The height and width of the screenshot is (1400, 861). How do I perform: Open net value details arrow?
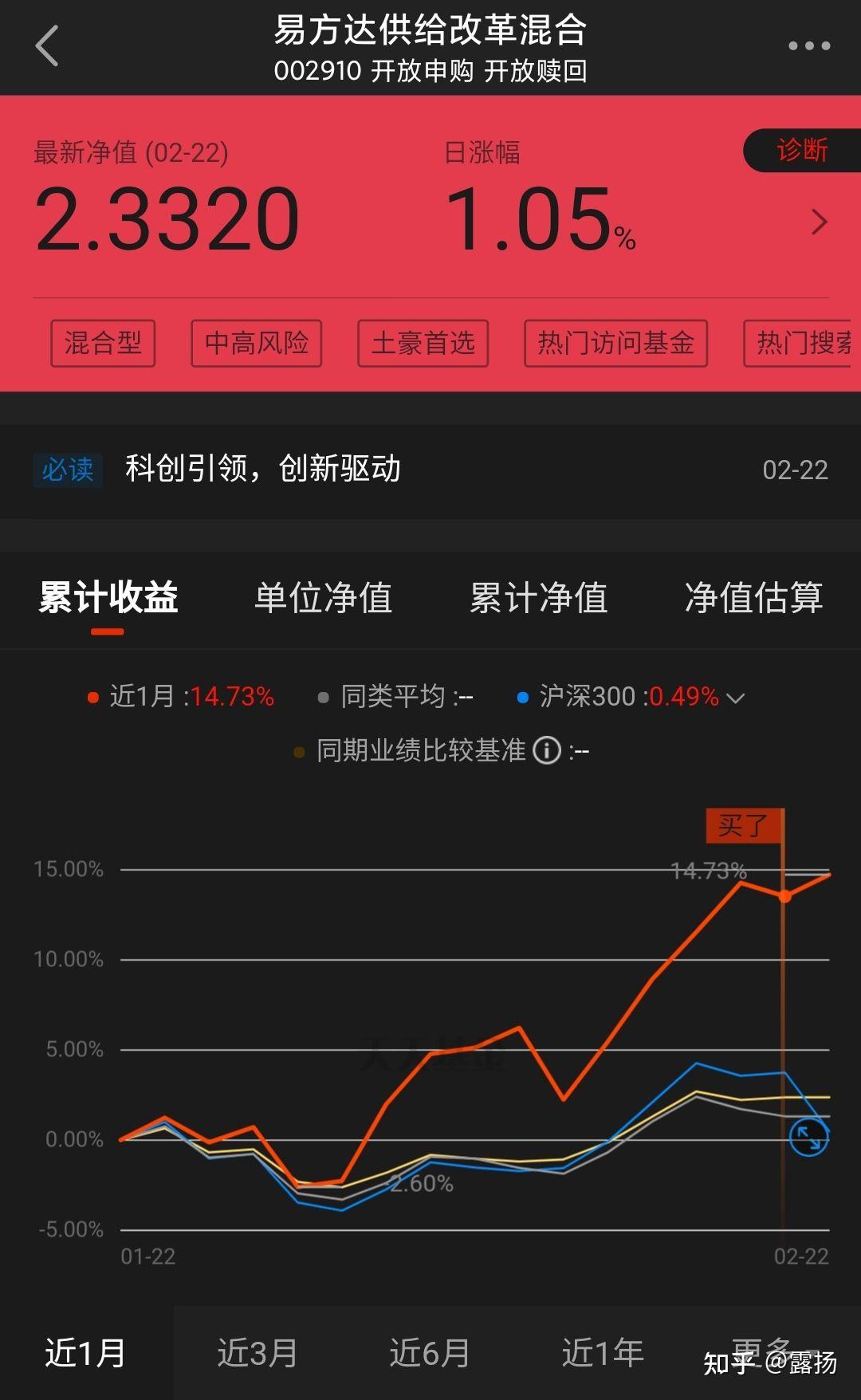point(819,222)
